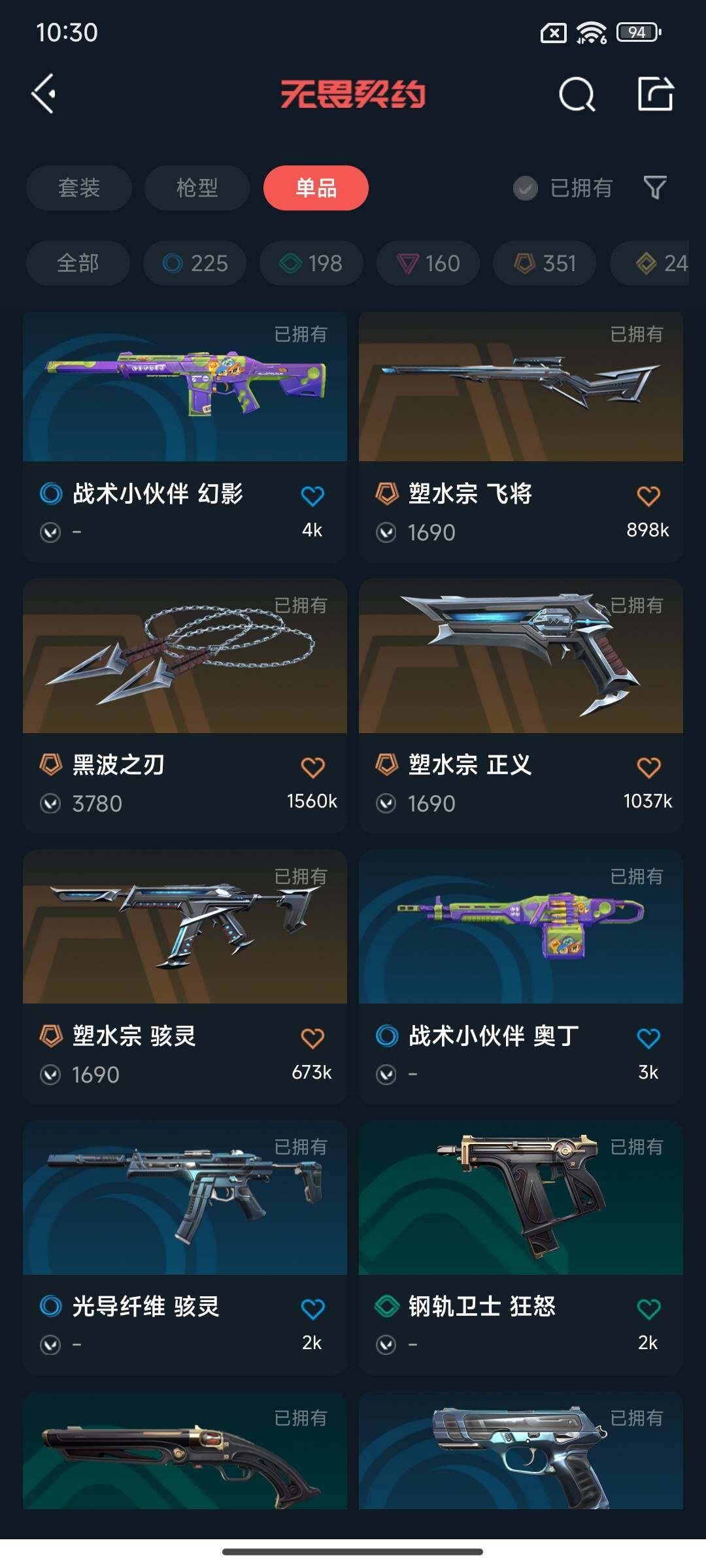Viewport: 706px width, 1568px height.
Task: Open the search icon
Action: pyautogui.click(x=577, y=95)
